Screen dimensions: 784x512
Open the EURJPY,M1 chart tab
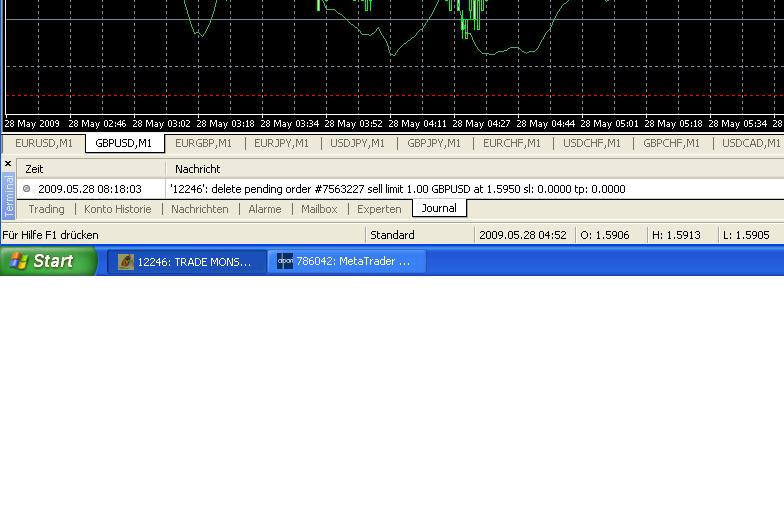point(281,143)
